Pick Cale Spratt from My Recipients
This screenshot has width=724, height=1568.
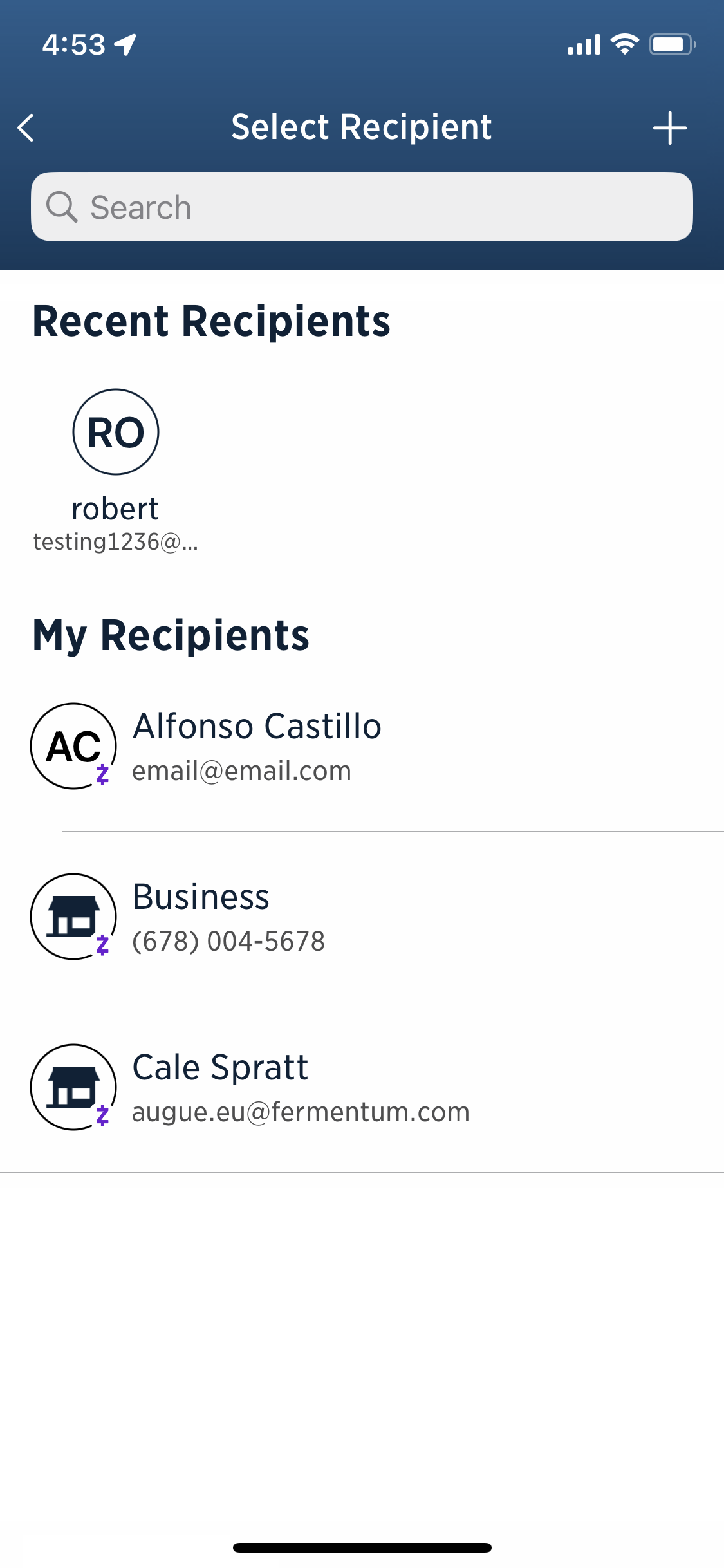tap(362, 1087)
